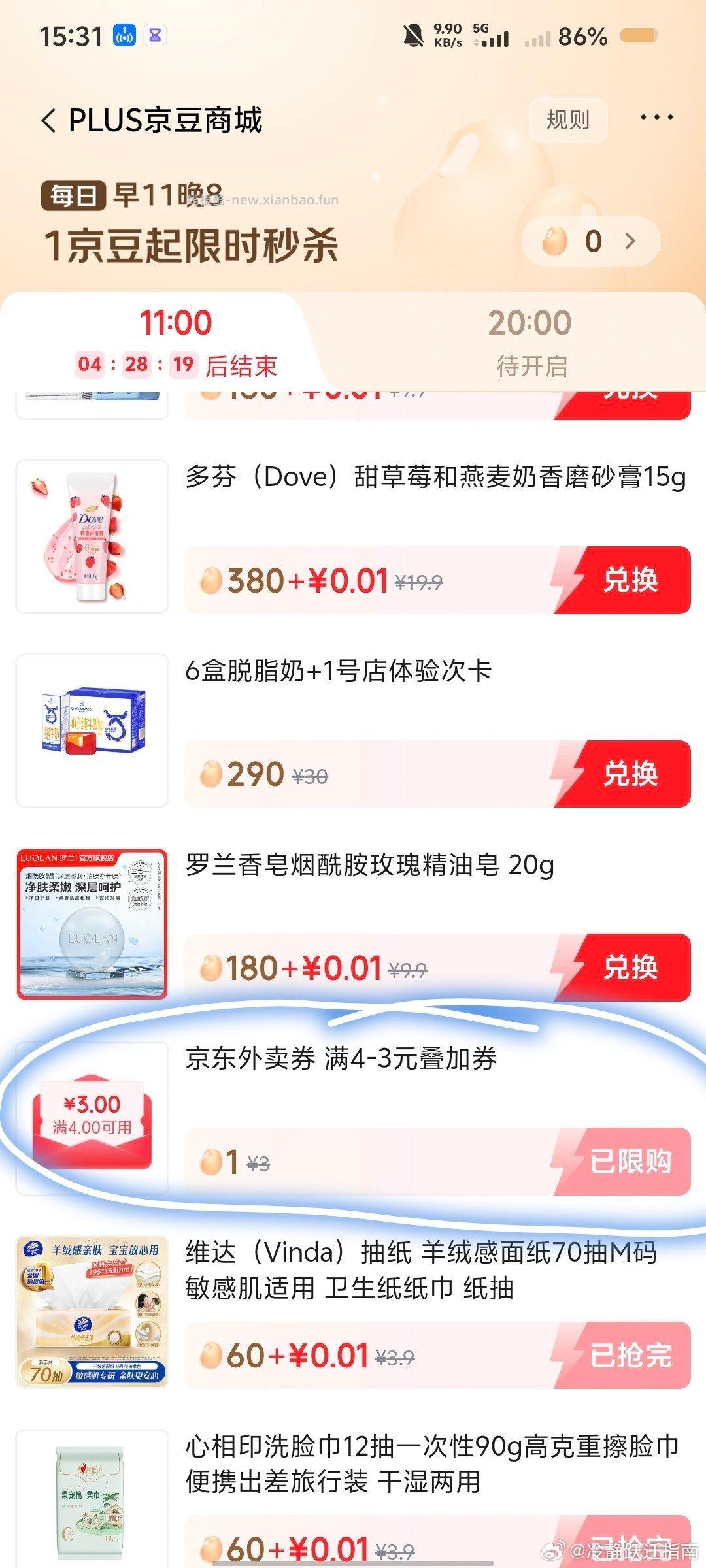
Task: Open bean details via the chevron after 0
Action: tap(631, 242)
